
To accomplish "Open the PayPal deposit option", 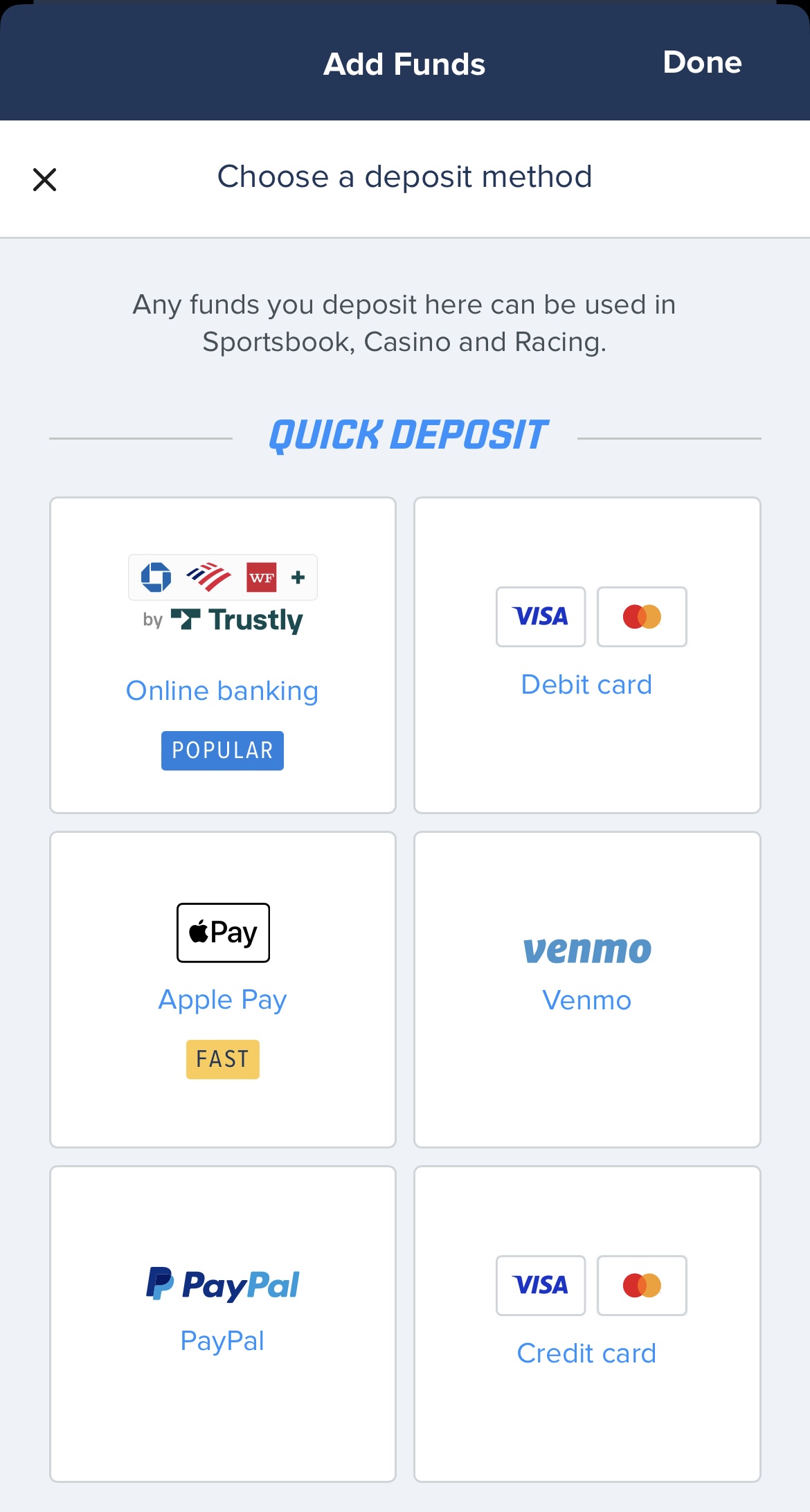I will (222, 1322).
